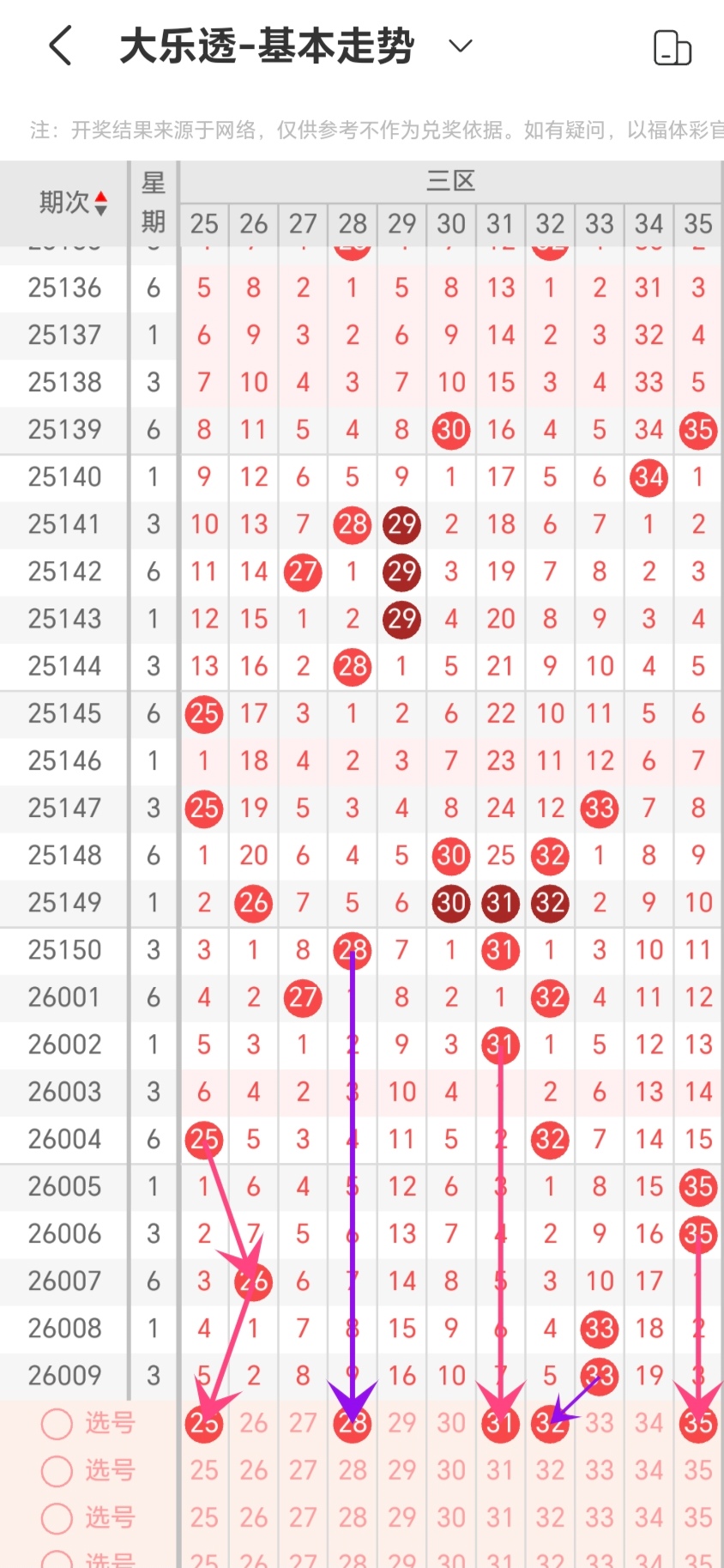
Task: Select the radio button of the first 选号 row
Action: [x=57, y=1424]
